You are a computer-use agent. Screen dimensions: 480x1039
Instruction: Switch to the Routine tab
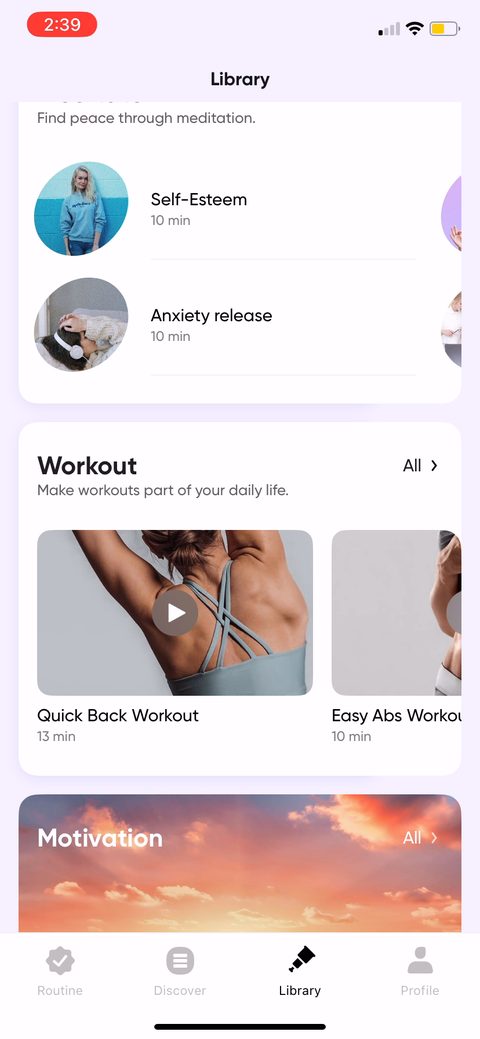coord(60,971)
